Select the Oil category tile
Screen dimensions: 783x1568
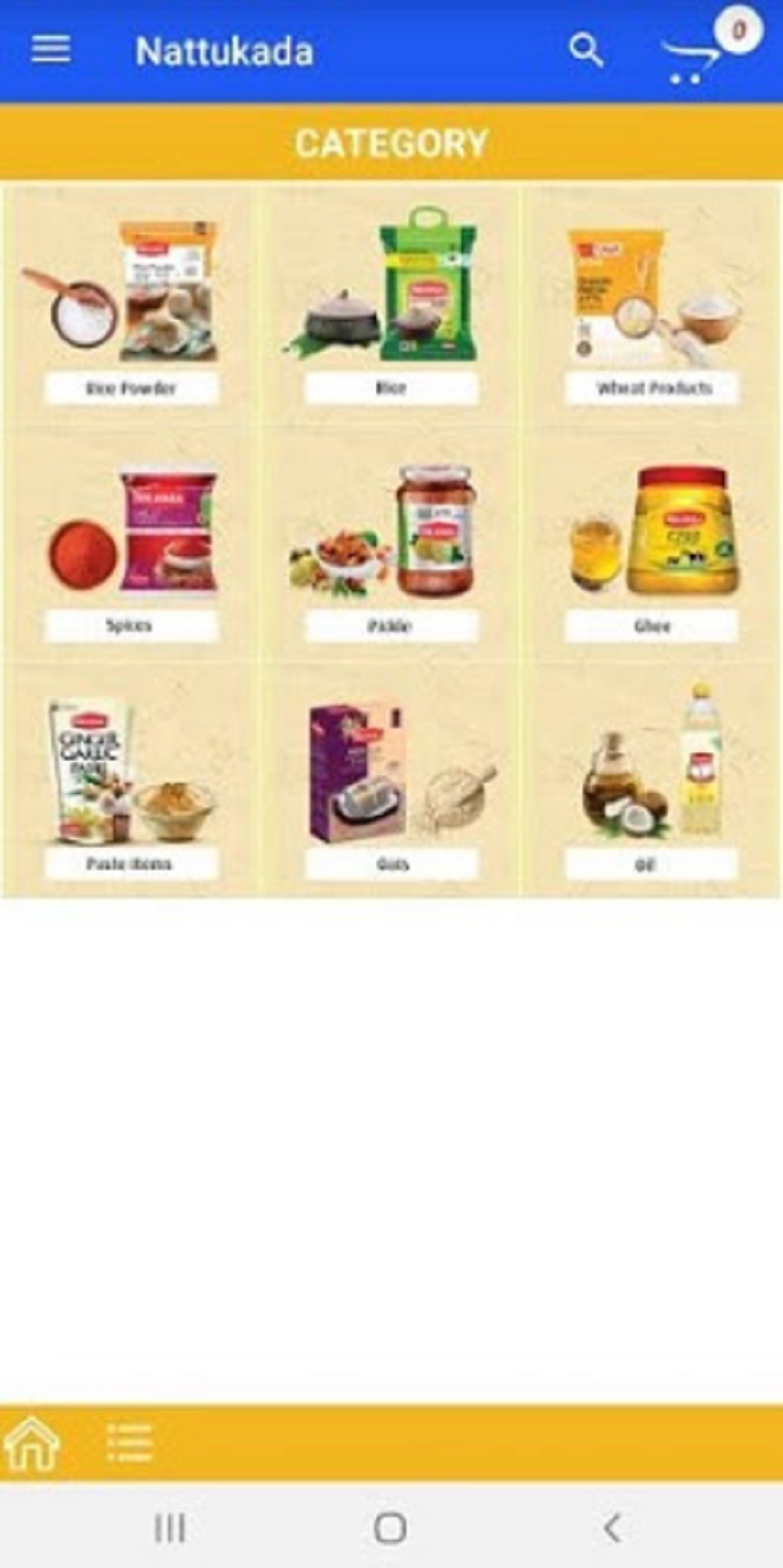[652, 783]
